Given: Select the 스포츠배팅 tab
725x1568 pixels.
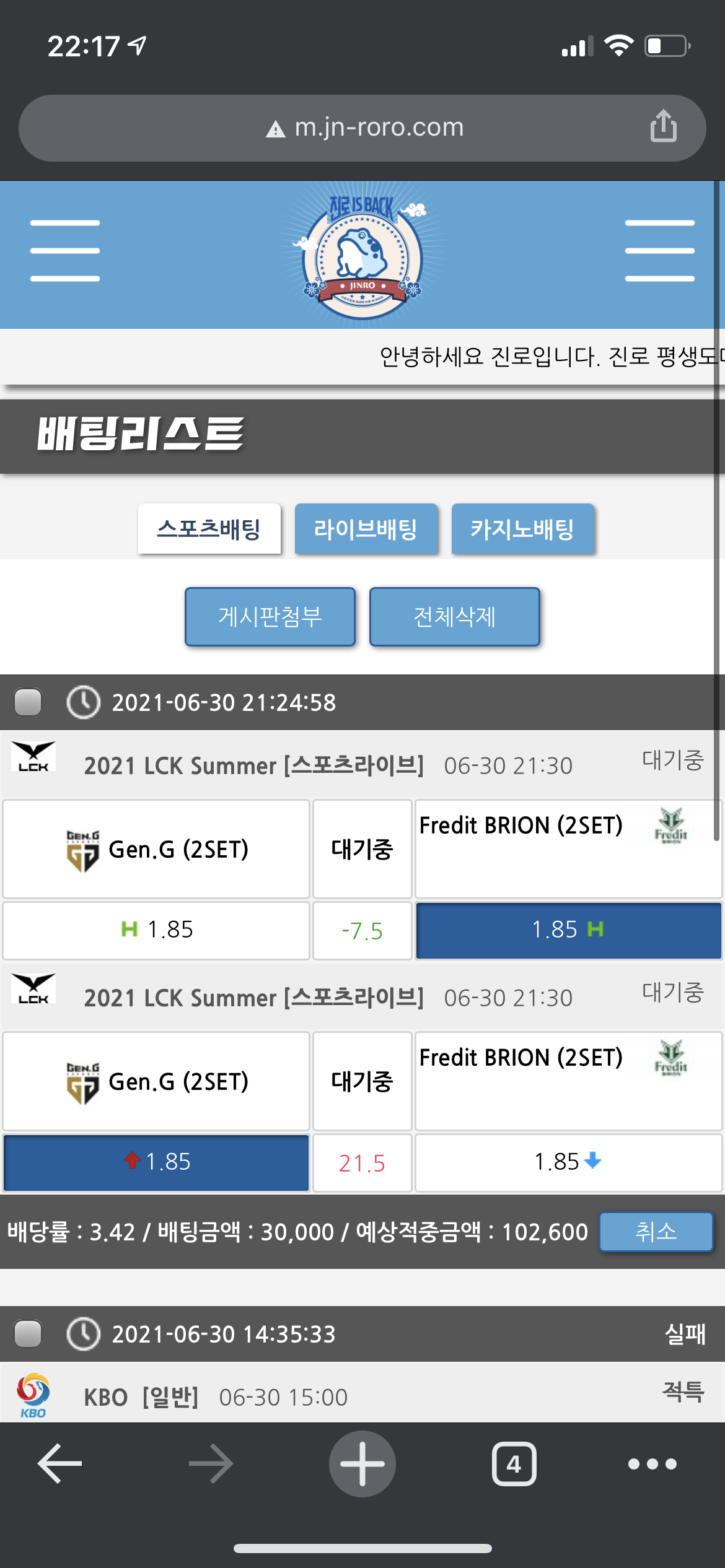Looking at the screenshot, I should click(209, 529).
